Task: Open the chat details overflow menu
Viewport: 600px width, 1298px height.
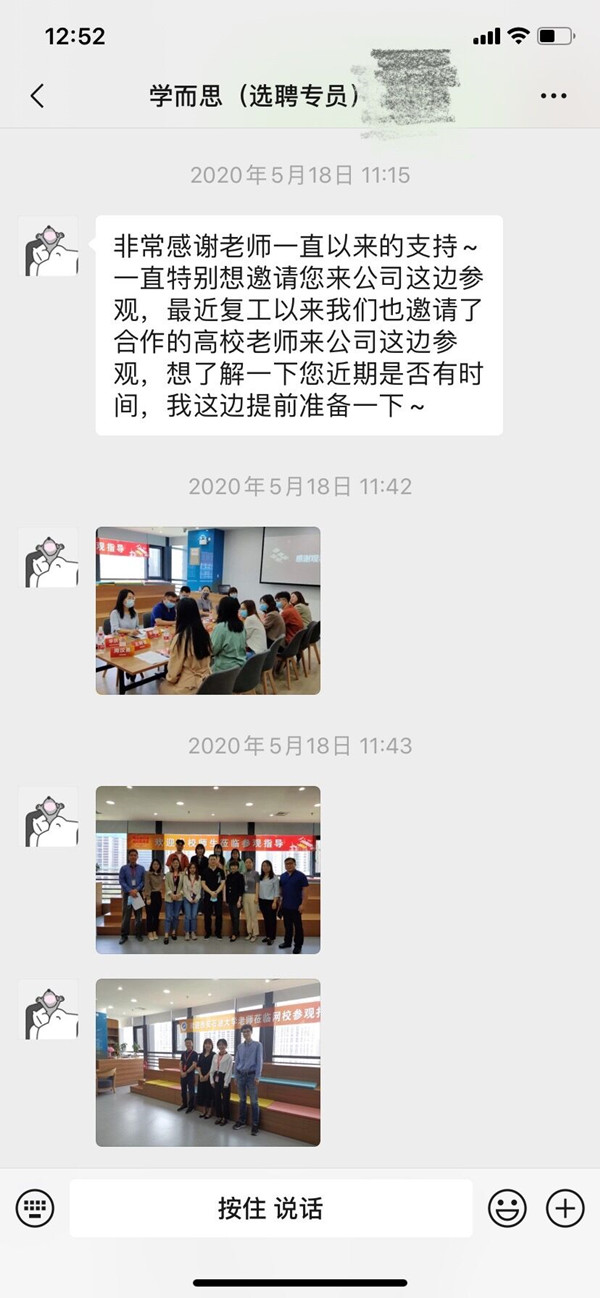Action: coord(553,96)
